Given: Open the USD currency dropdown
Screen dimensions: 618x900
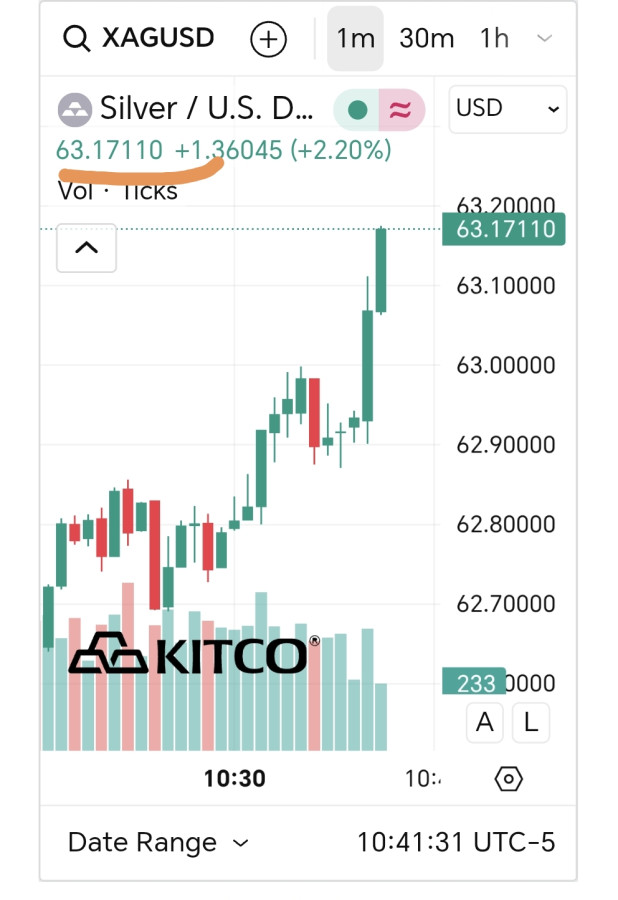Looking at the screenshot, I should click(508, 109).
